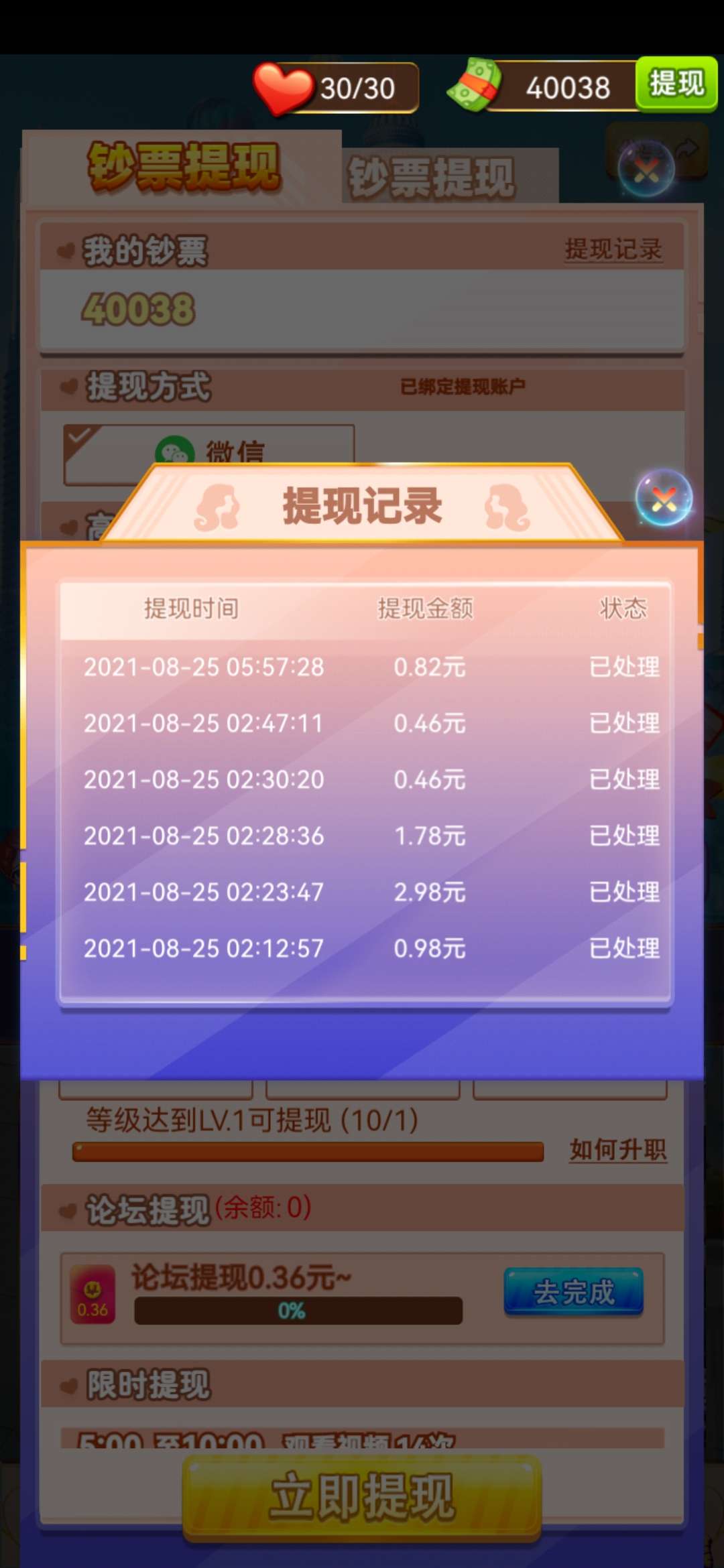Viewport: 724px width, 1568px height.
Task: Close the 提现记录 popup
Action: 664,499
